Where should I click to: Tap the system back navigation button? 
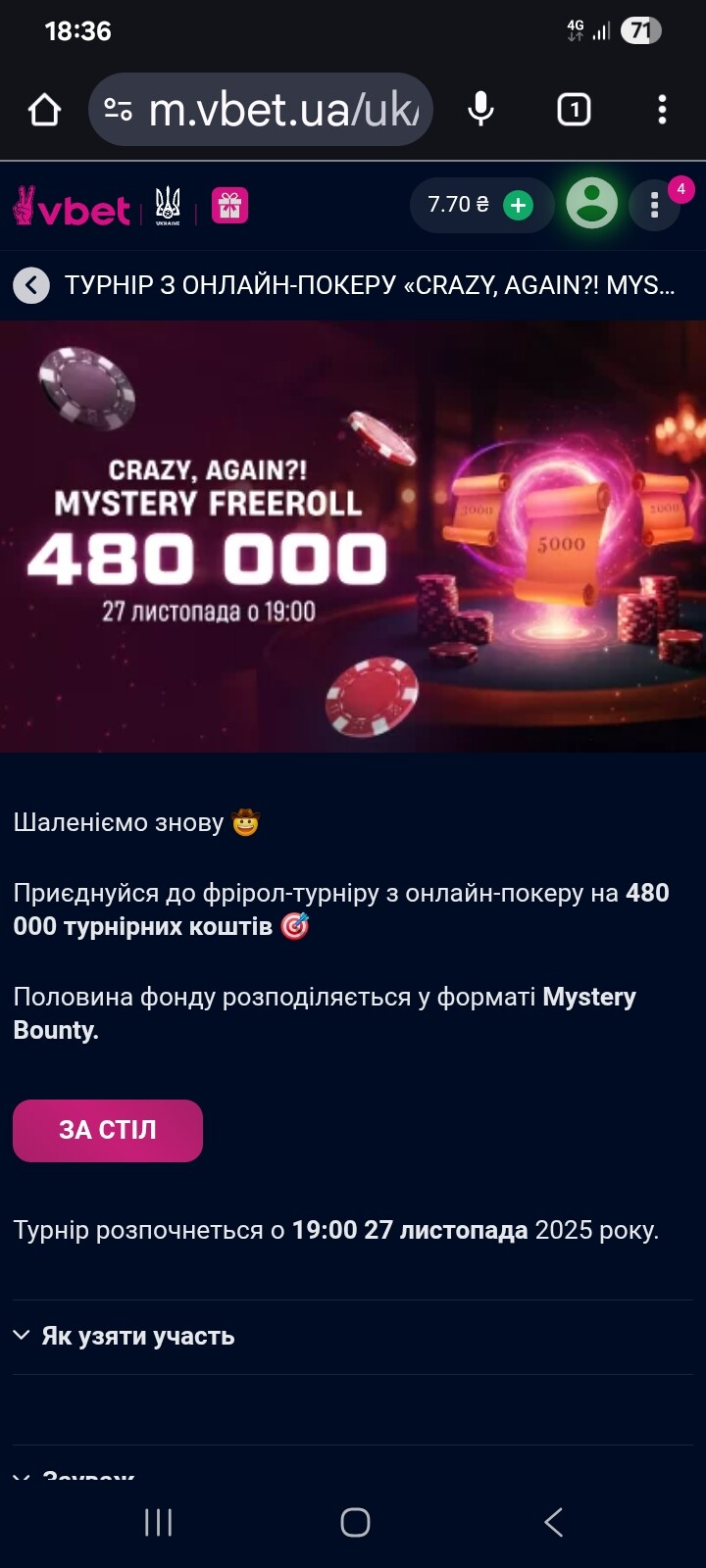(x=553, y=1521)
